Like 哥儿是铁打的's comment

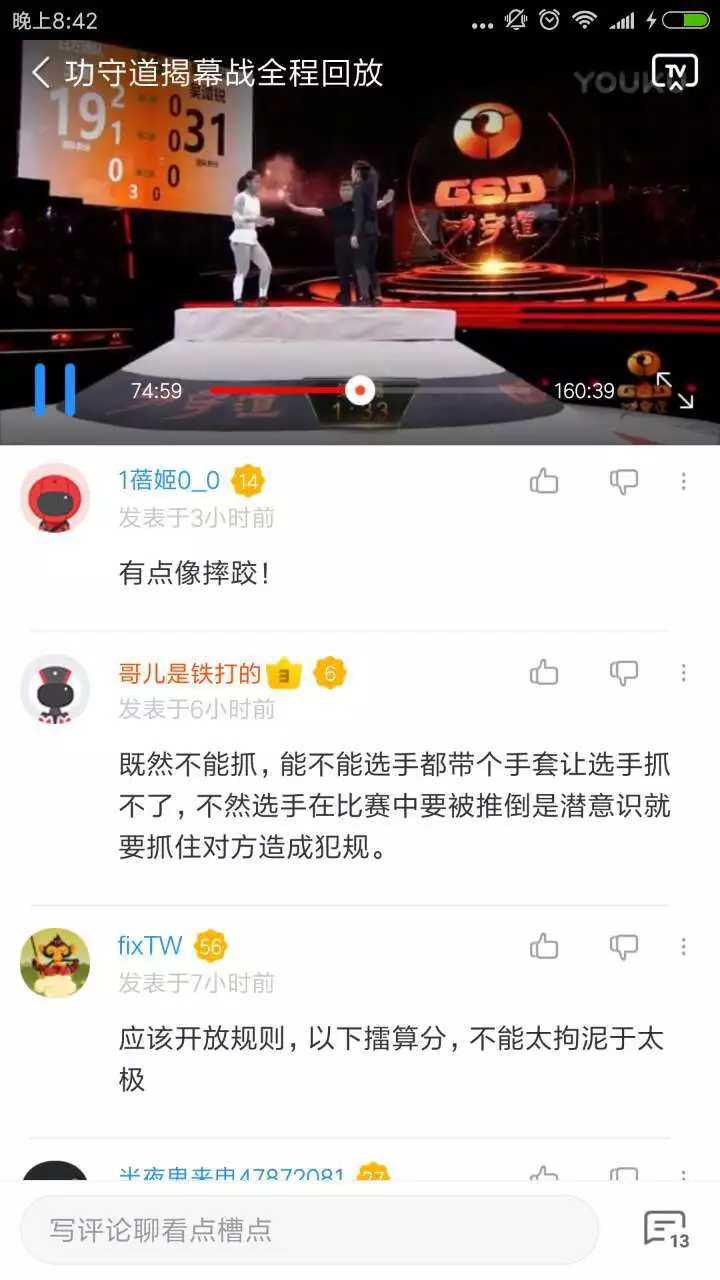(x=544, y=673)
